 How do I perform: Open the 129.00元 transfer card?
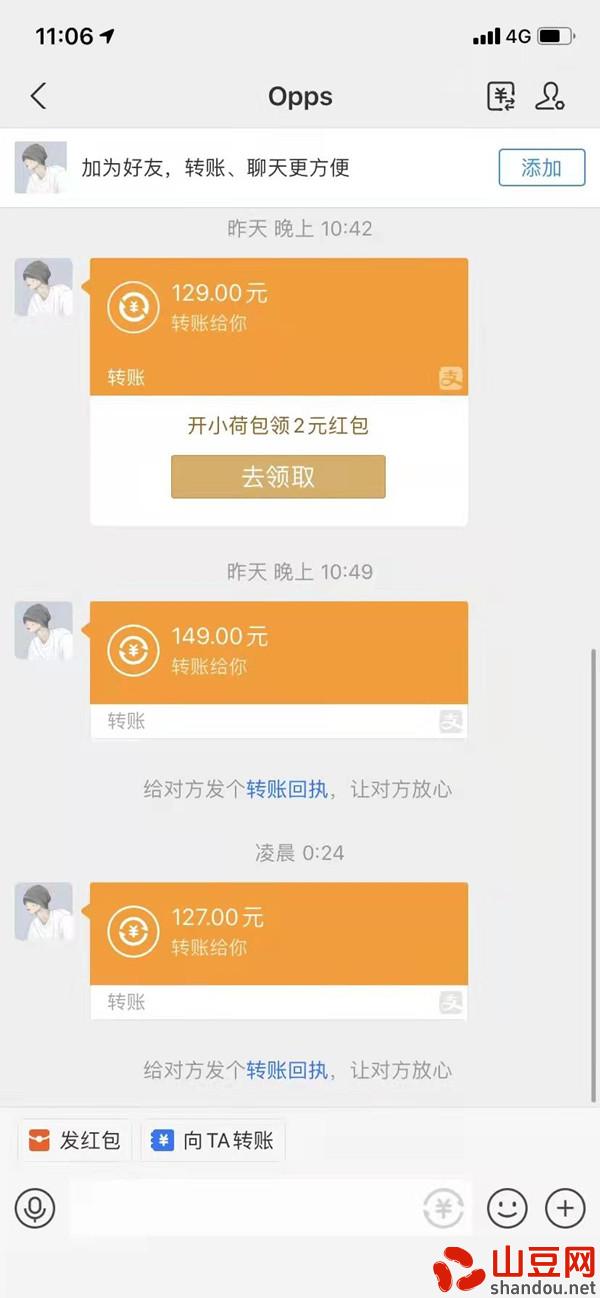[279, 326]
